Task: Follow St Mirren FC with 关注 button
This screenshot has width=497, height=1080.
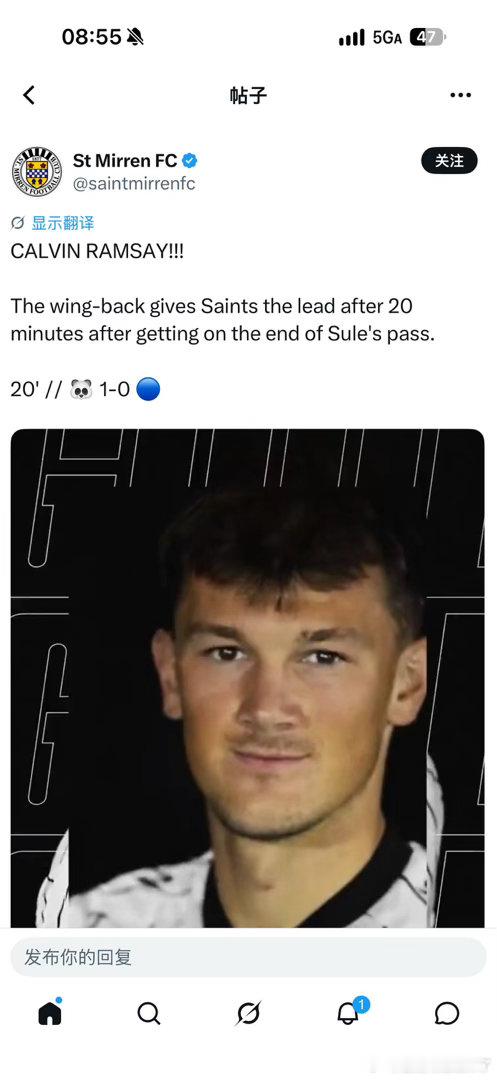Action: 449,161
